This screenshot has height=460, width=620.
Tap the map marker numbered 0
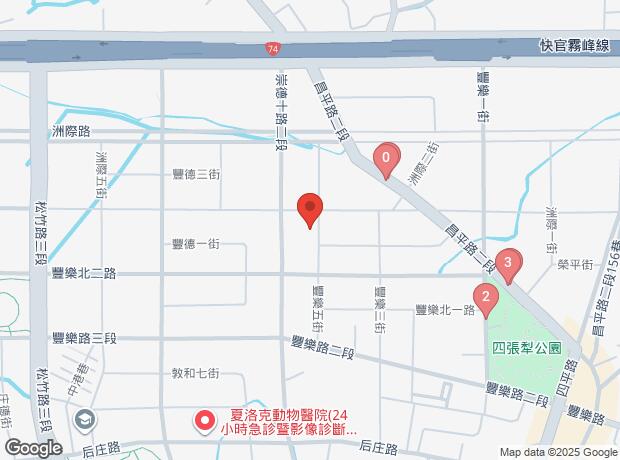click(386, 158)
